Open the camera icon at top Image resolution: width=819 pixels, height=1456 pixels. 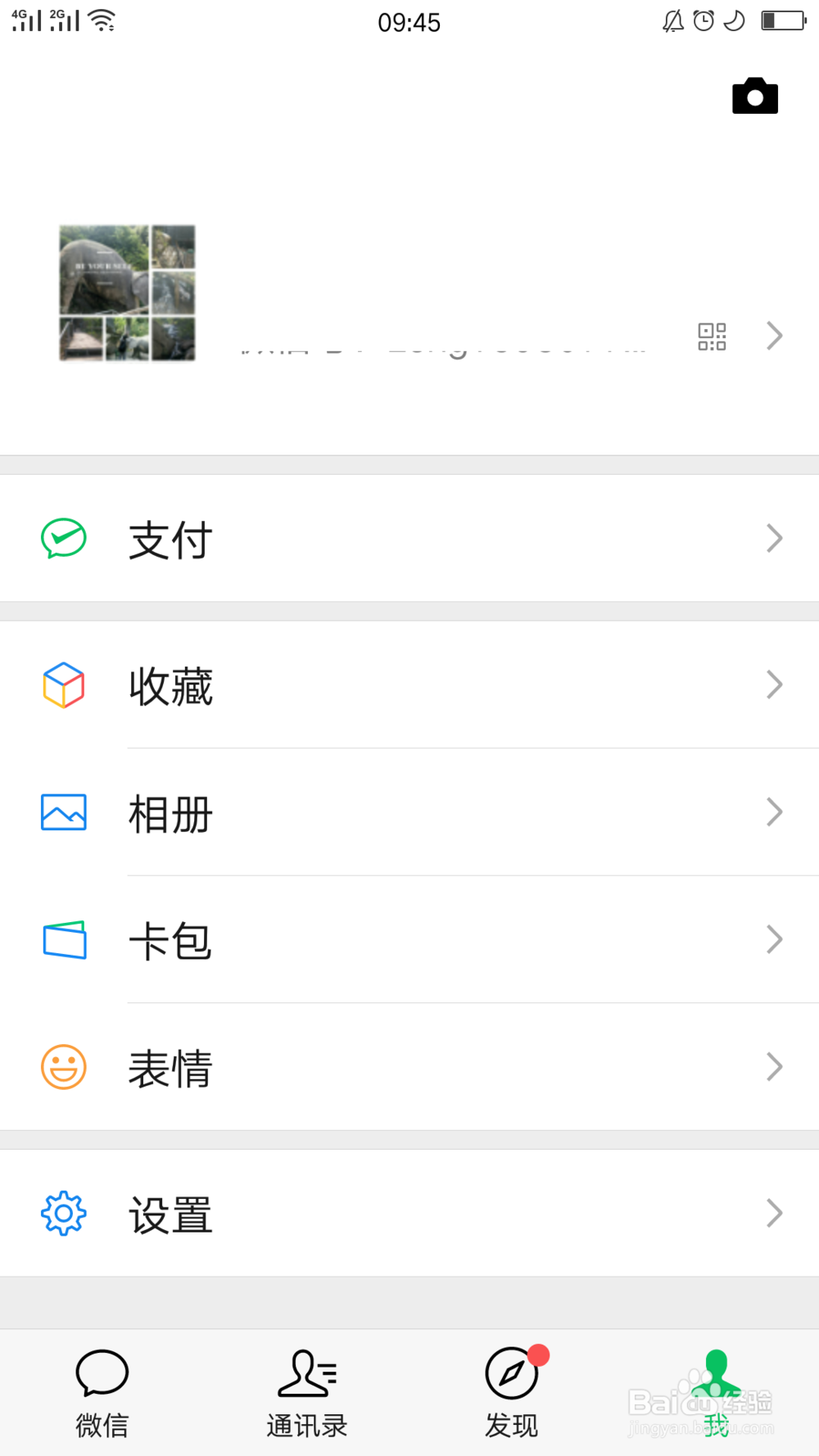[754, 97]
